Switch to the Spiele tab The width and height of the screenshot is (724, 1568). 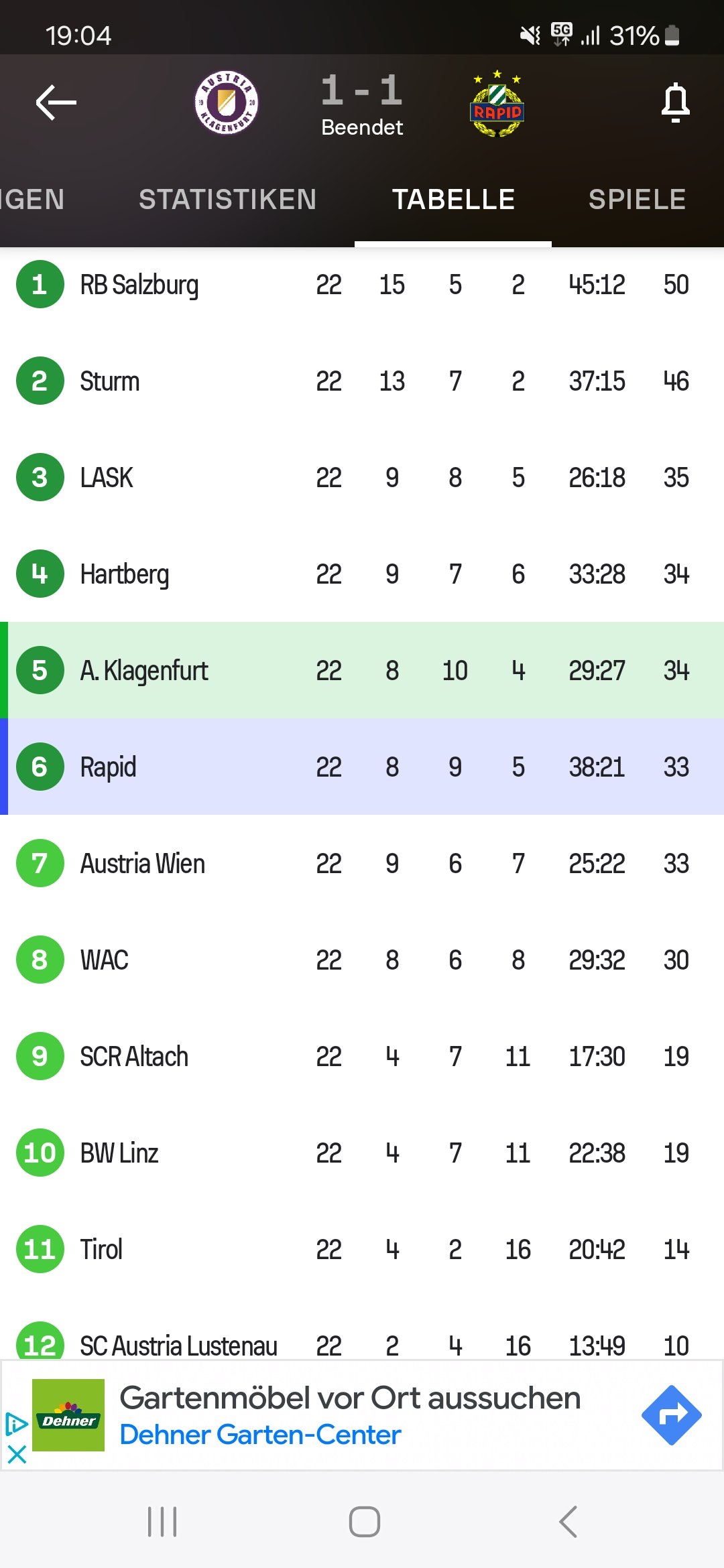[637, 200]
